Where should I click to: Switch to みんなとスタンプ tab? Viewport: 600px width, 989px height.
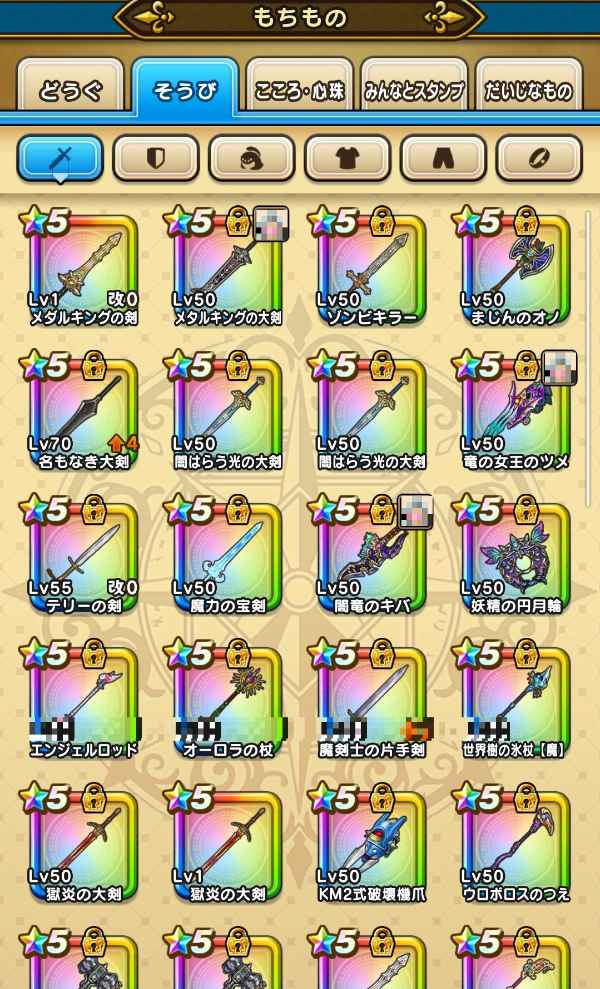(414, 91)
